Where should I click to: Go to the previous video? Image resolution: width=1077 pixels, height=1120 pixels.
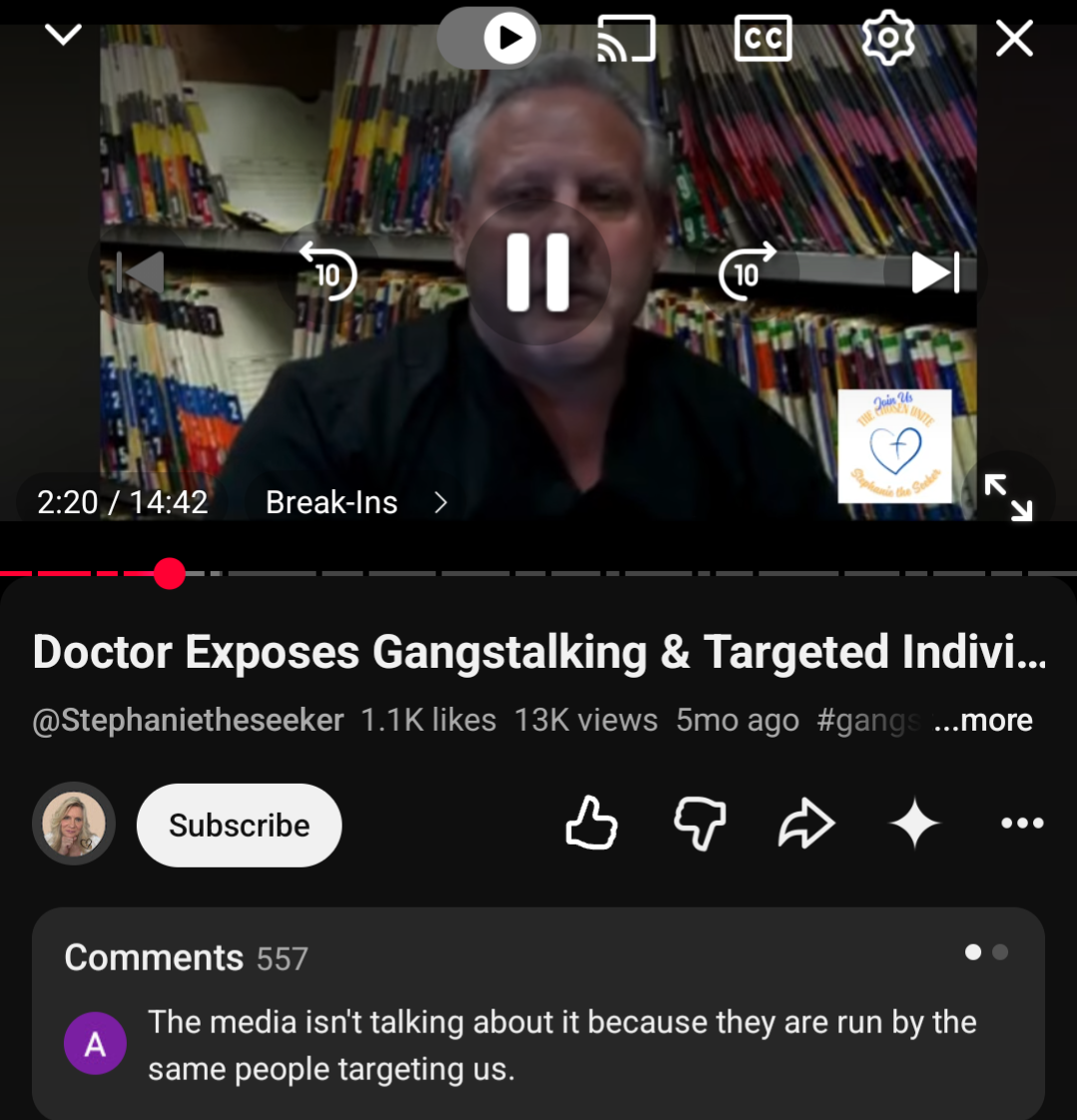tap(141, 273)
